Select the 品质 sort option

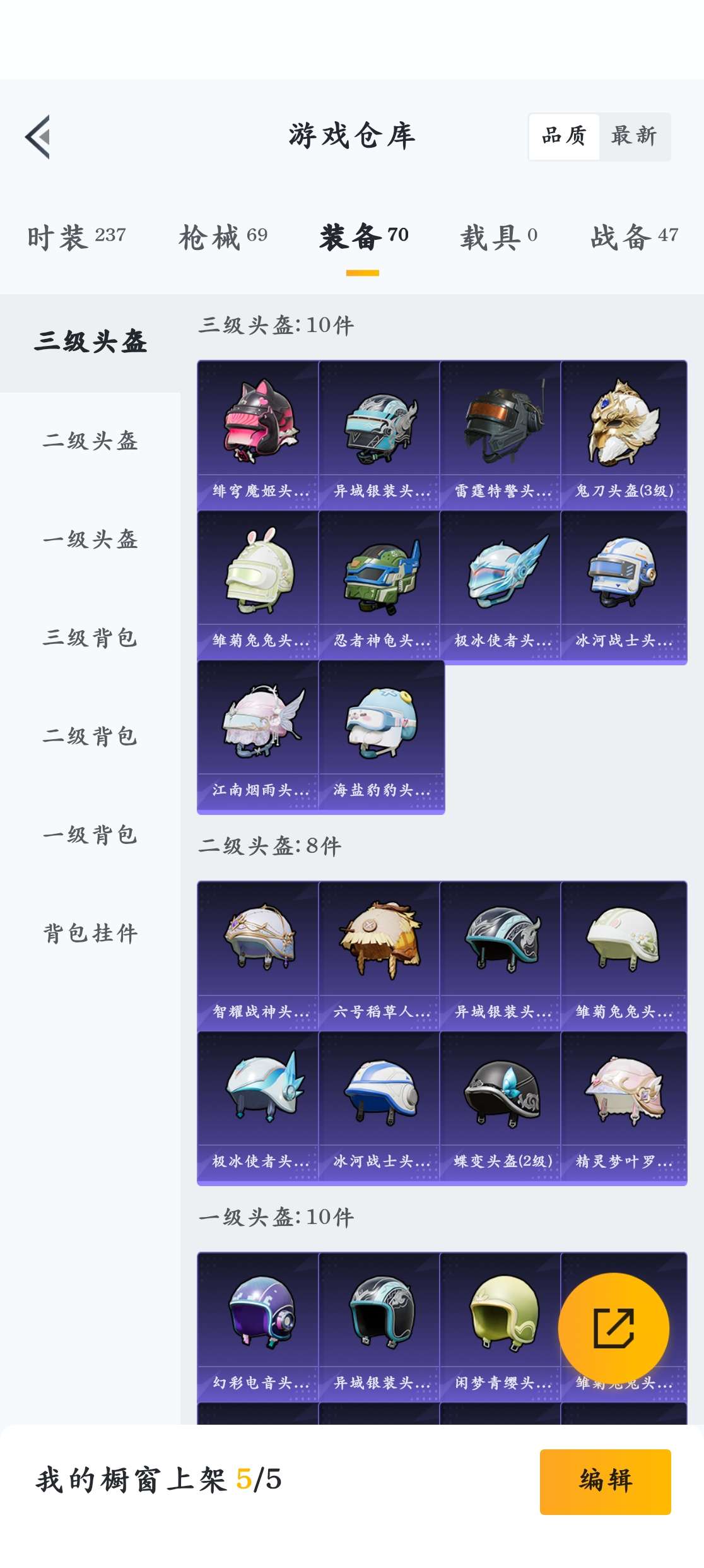[564, 136]
